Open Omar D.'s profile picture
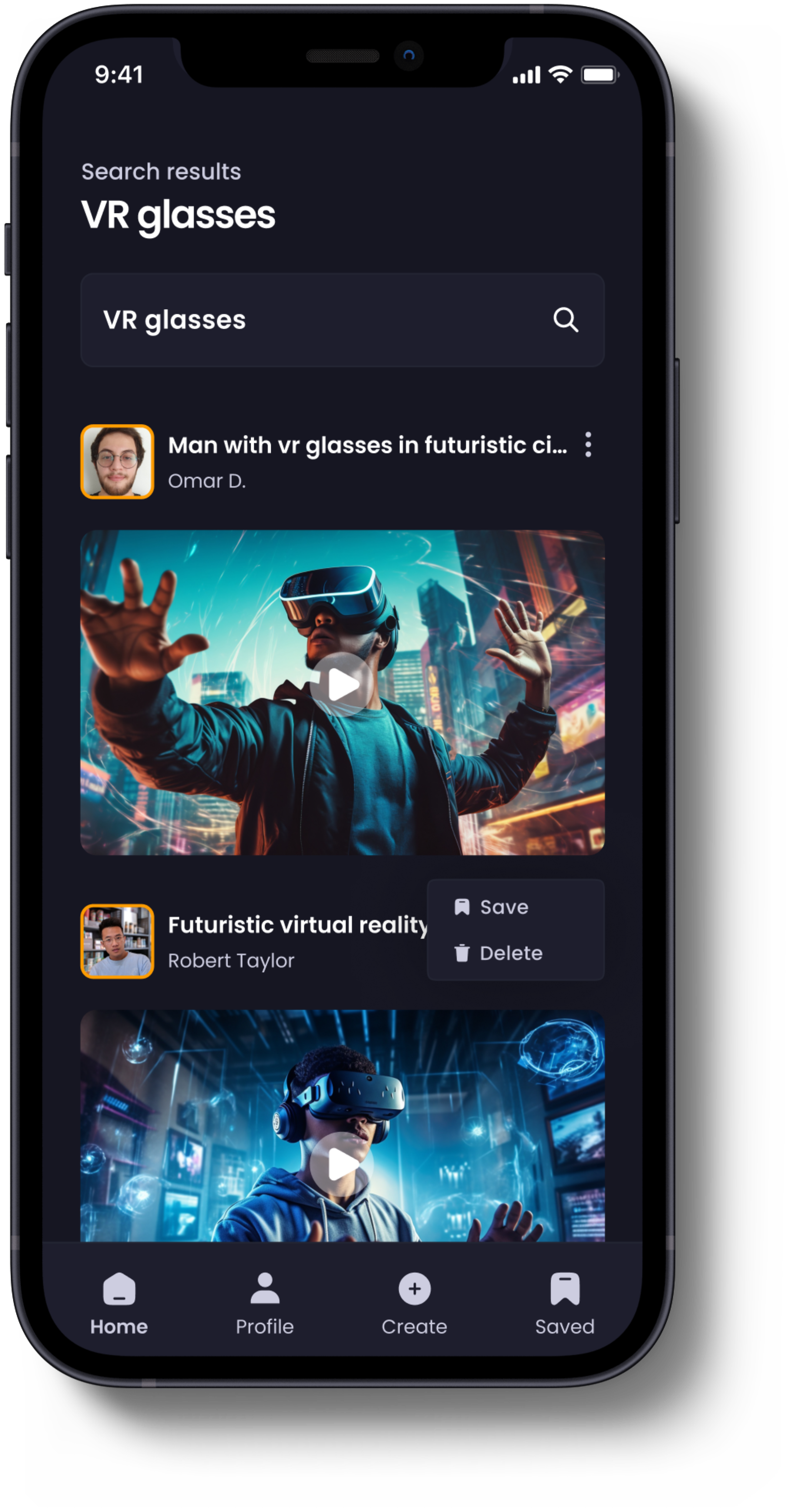 tap(117, 461)
